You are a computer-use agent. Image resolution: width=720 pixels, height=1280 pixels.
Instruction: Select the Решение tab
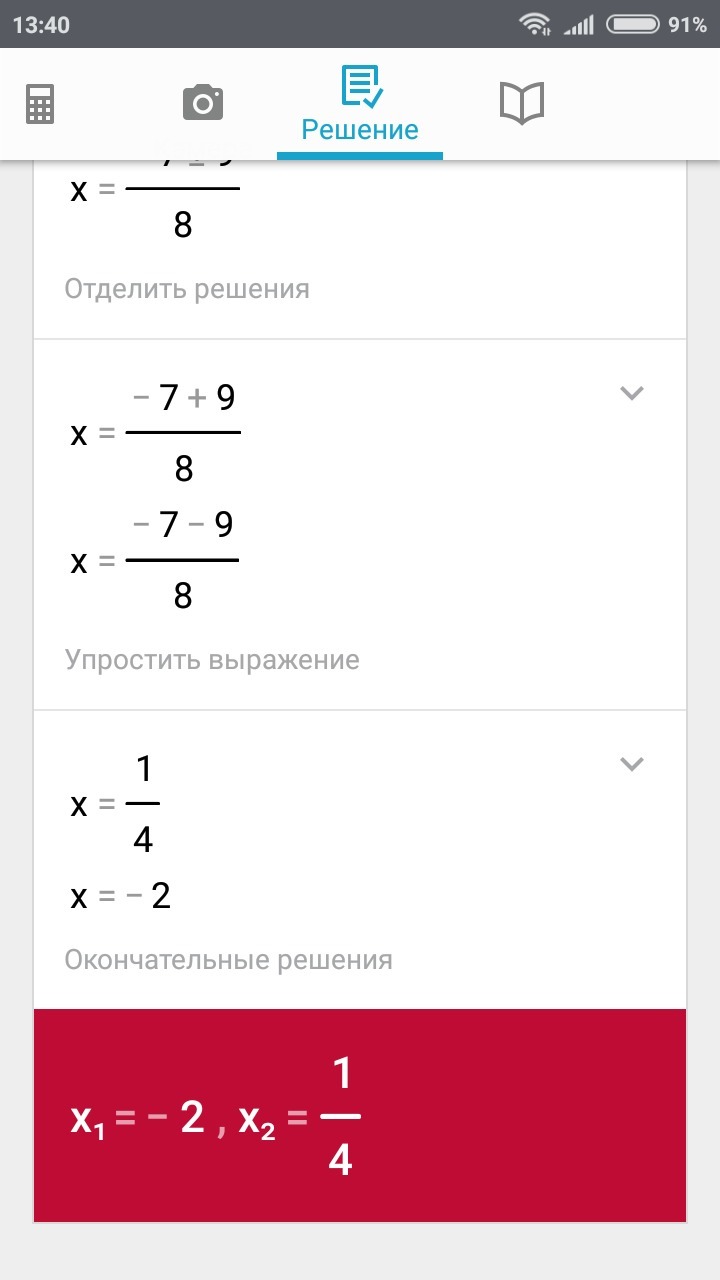click(360, 104)
